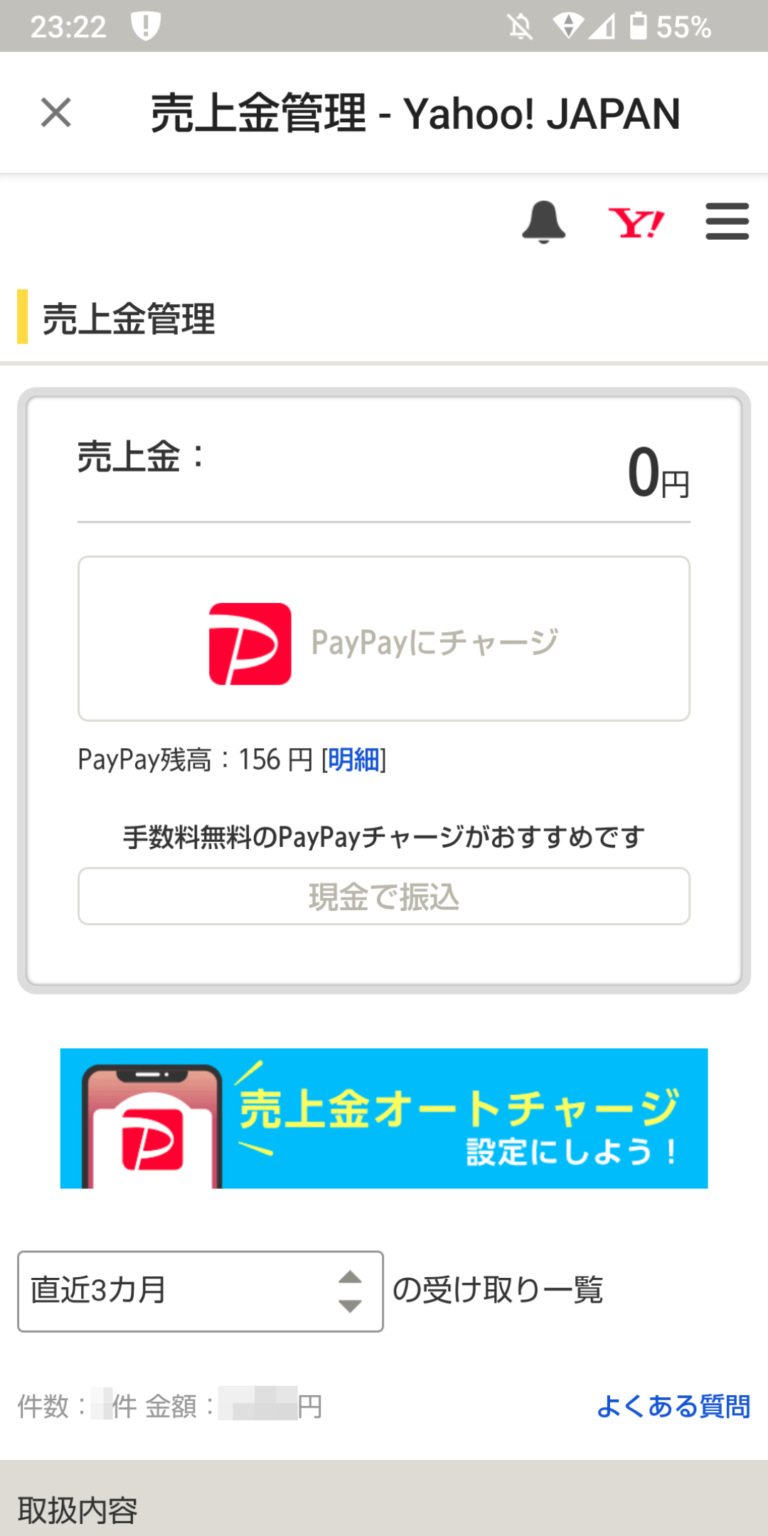Open the hamburger menu icon

(x=728, y=222)
